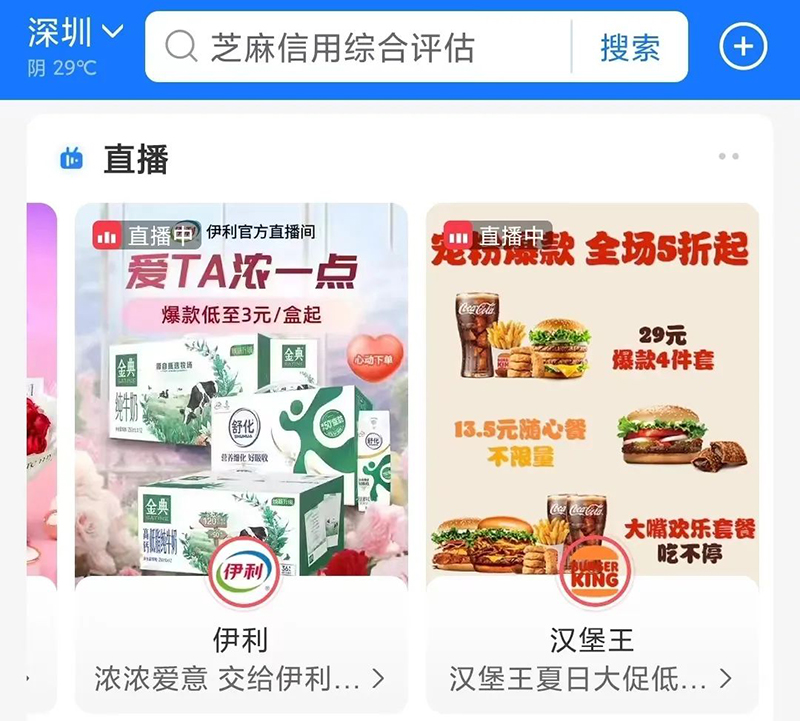Open the 汉堡王夏日大促 link
The image size is (800, 721).
click(x=592, y=679)
